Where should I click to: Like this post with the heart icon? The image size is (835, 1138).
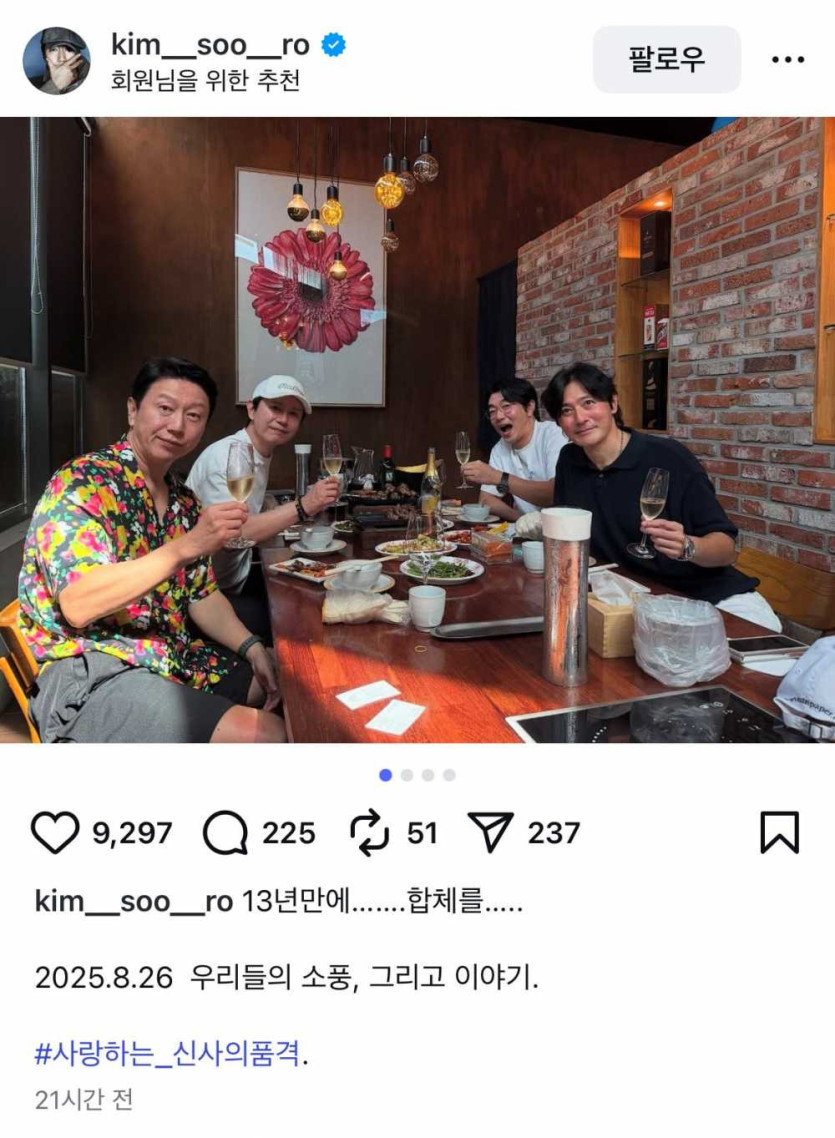[54, 833]
